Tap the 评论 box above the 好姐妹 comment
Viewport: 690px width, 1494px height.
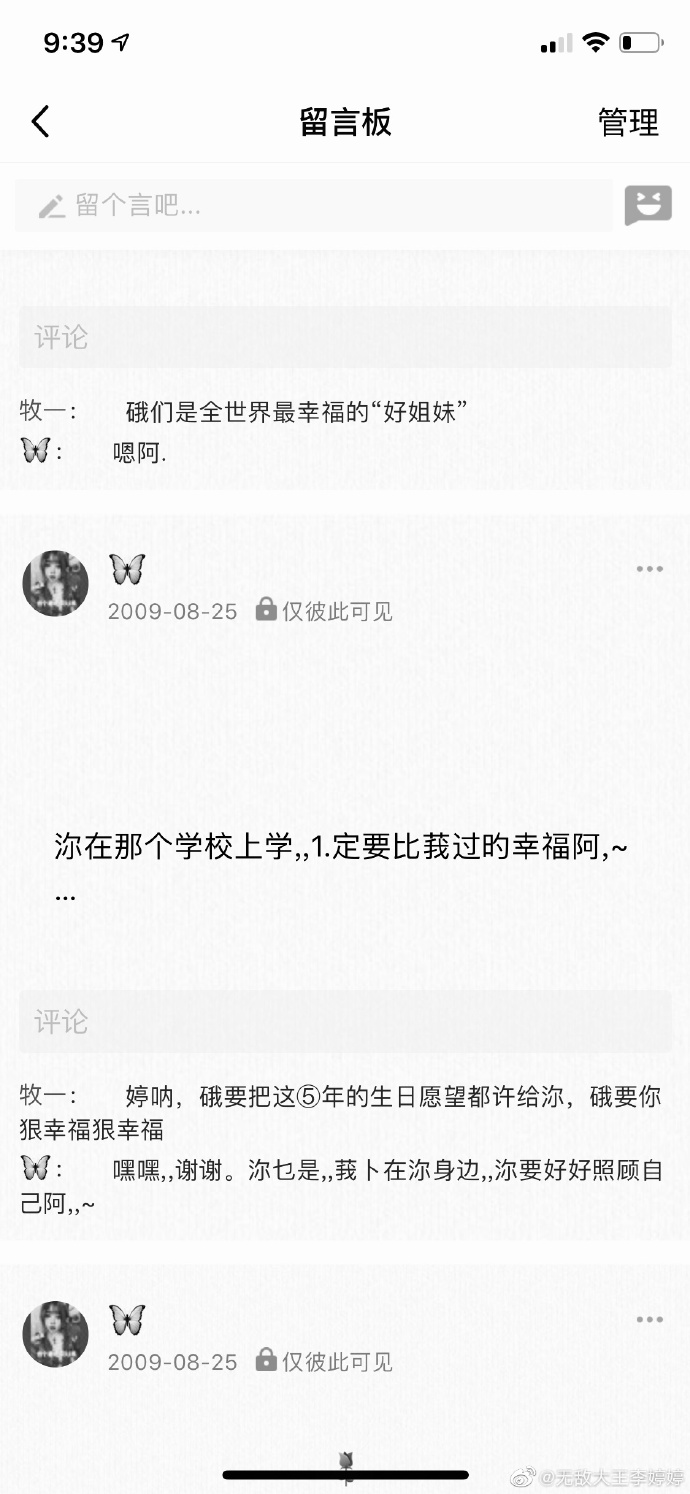tap(345, 337)
